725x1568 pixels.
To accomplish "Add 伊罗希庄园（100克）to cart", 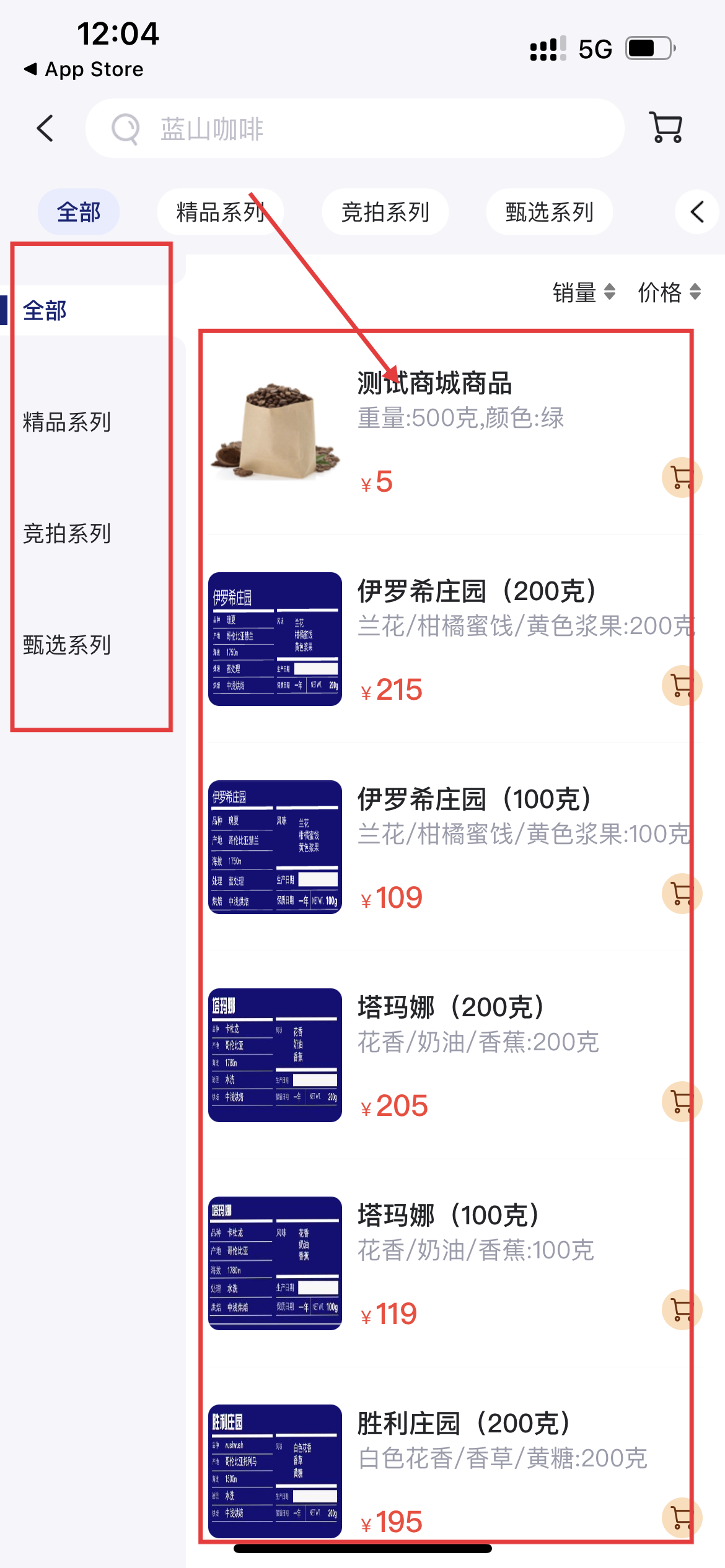I will tap(681, 894).
